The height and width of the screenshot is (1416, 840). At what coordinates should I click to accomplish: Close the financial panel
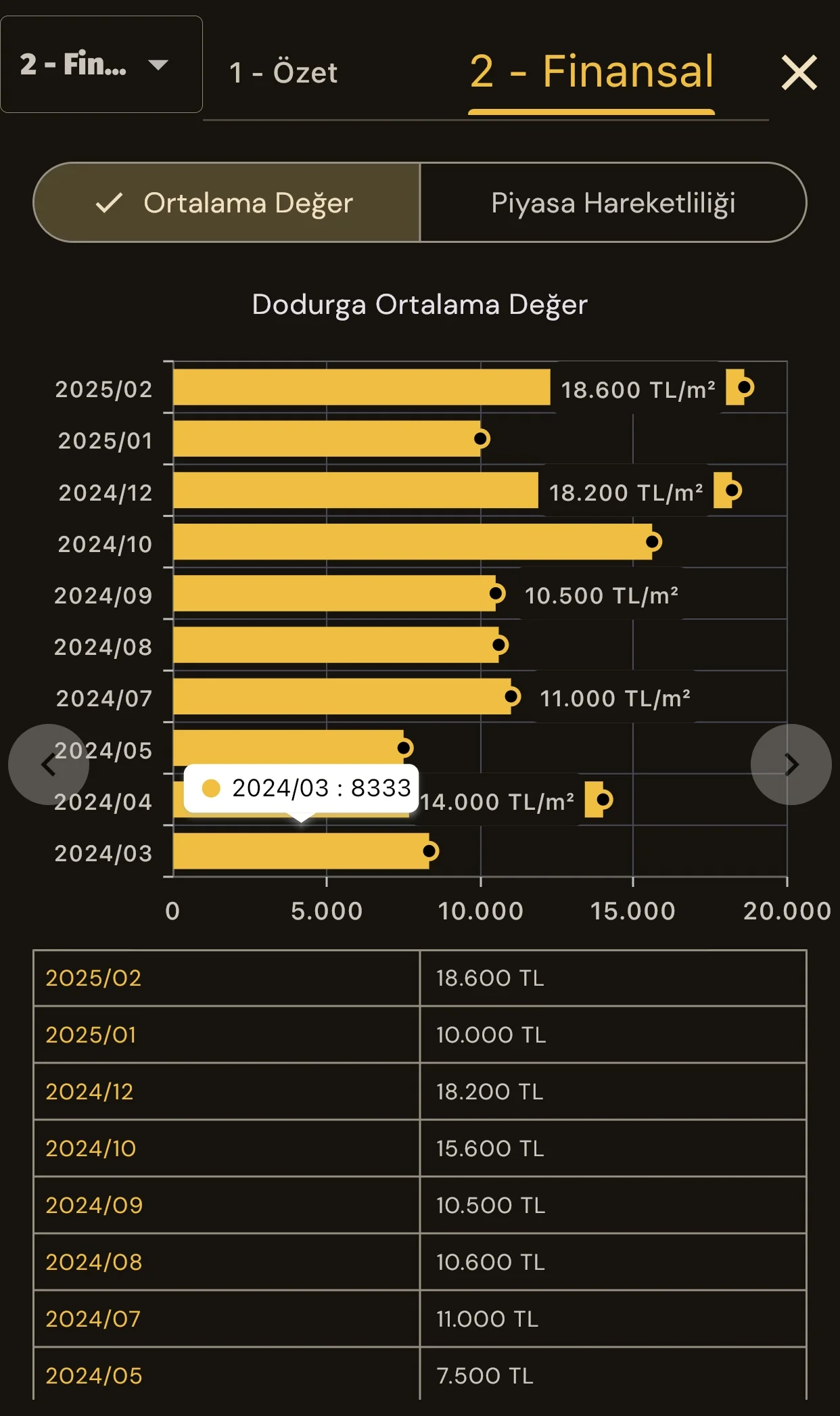(x=799, y=72)
